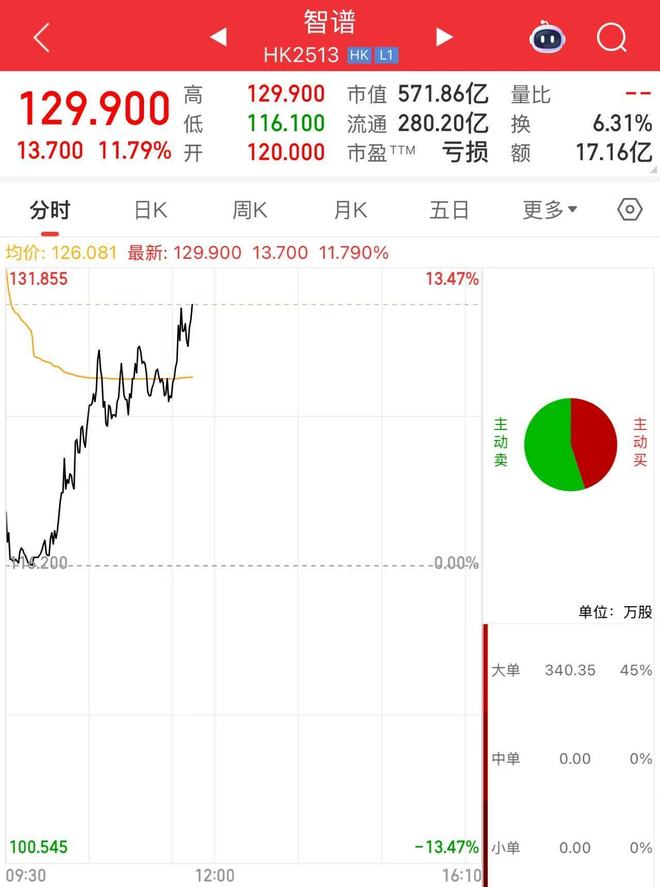Go back using the top-left arrow

[x=41, y=38]
